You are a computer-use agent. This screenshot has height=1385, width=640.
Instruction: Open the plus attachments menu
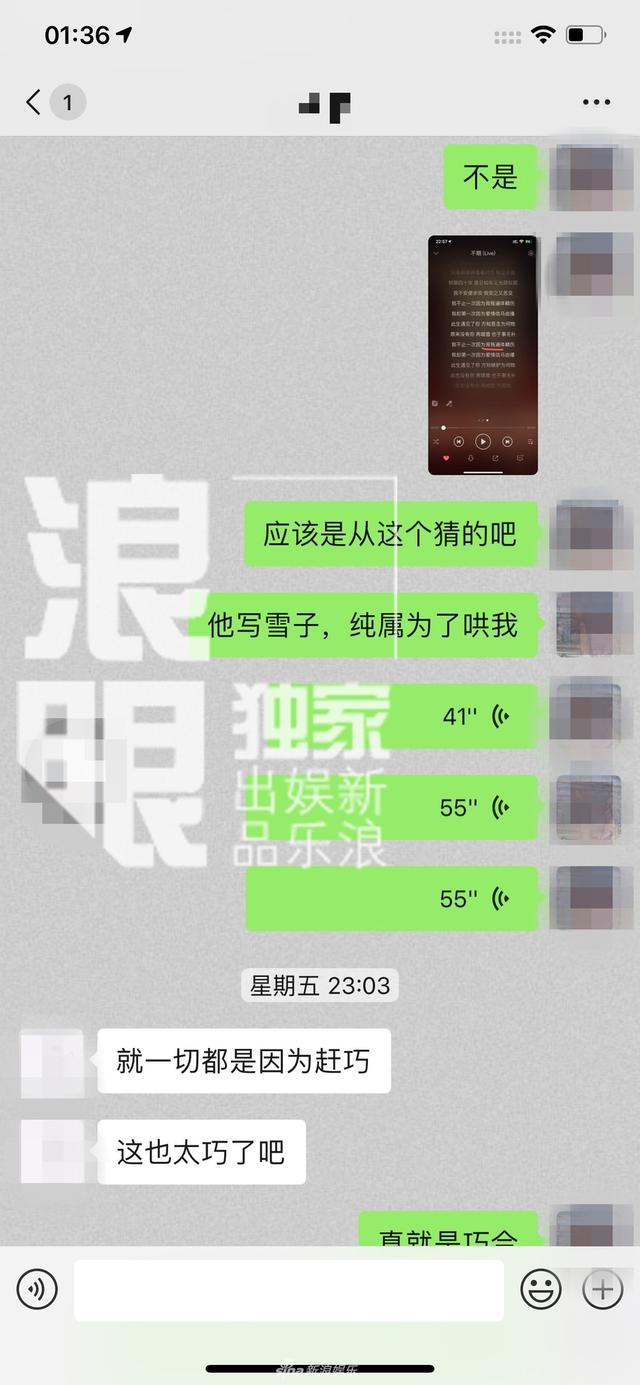coord(602,1290)
